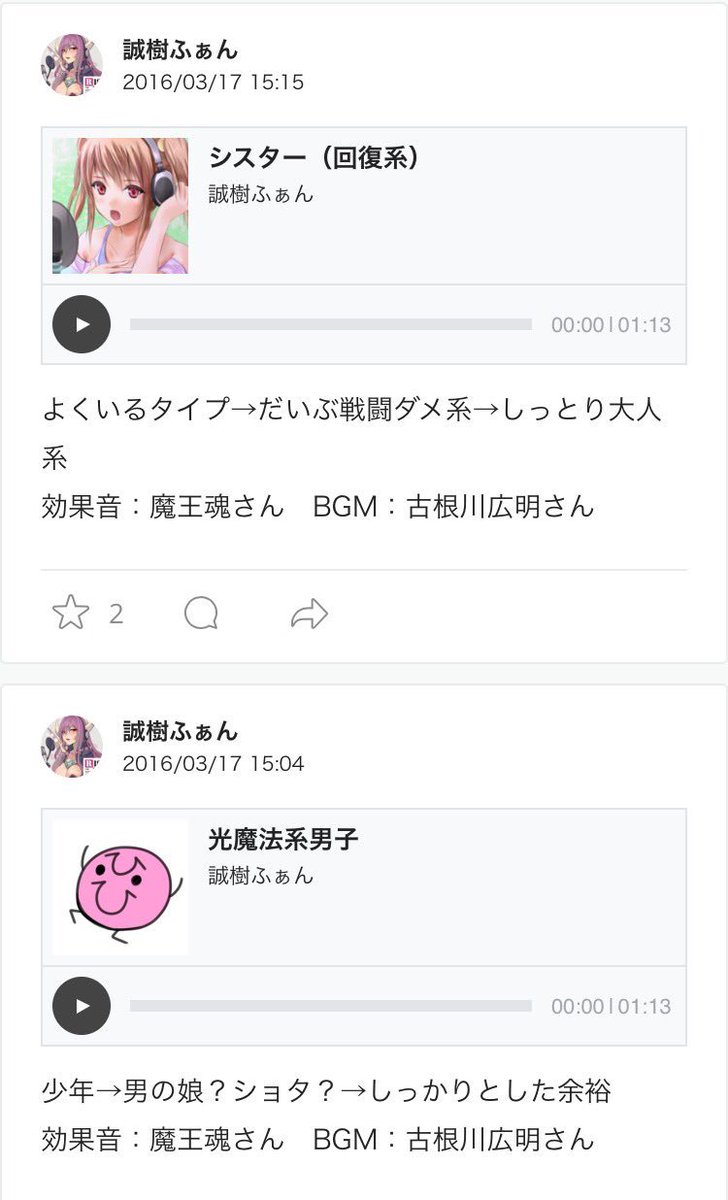Share the シスター（回復系） post
This screenshot has height=1200, width=728.
[x=309, y=613]
